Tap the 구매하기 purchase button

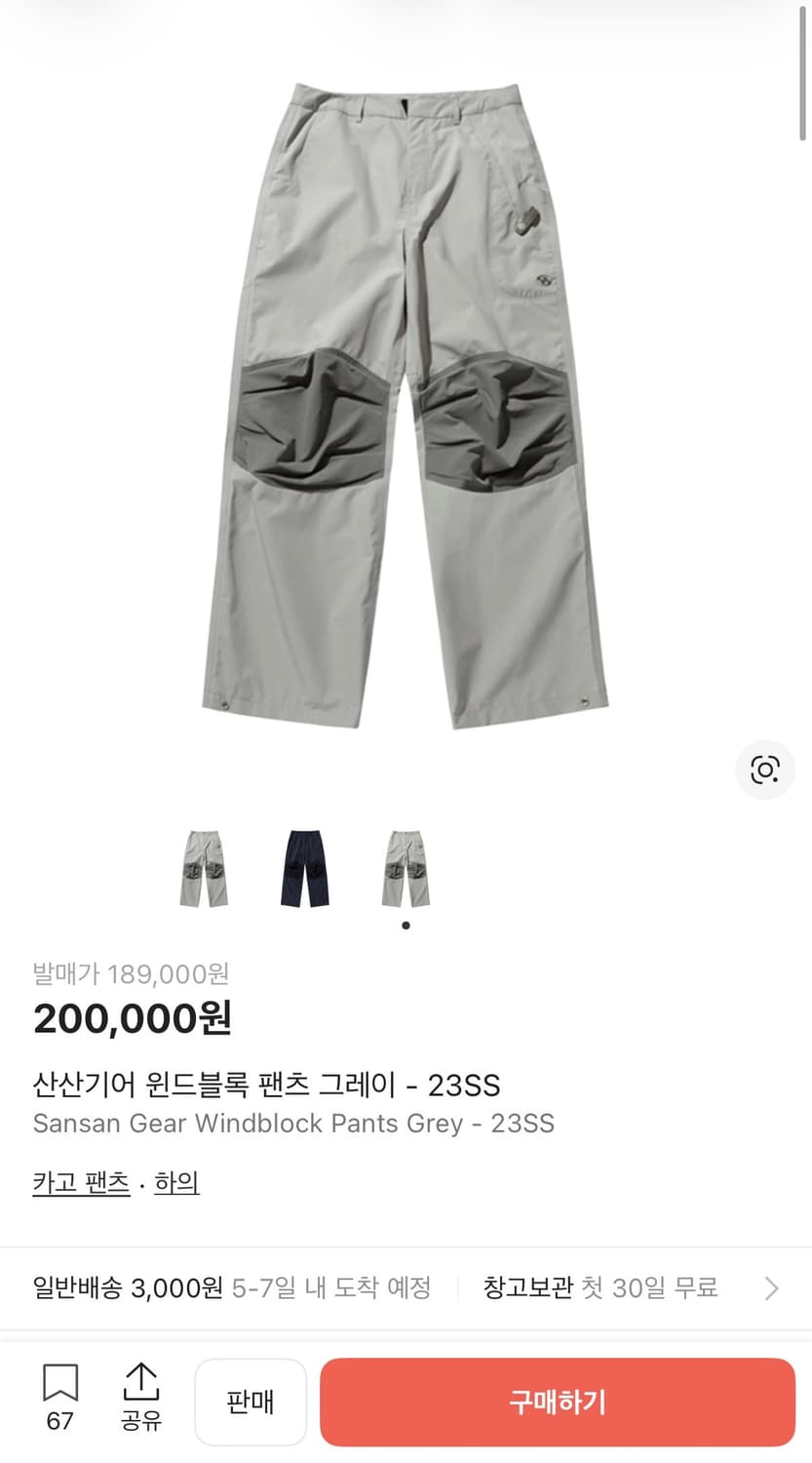(x=557, y=1402)
